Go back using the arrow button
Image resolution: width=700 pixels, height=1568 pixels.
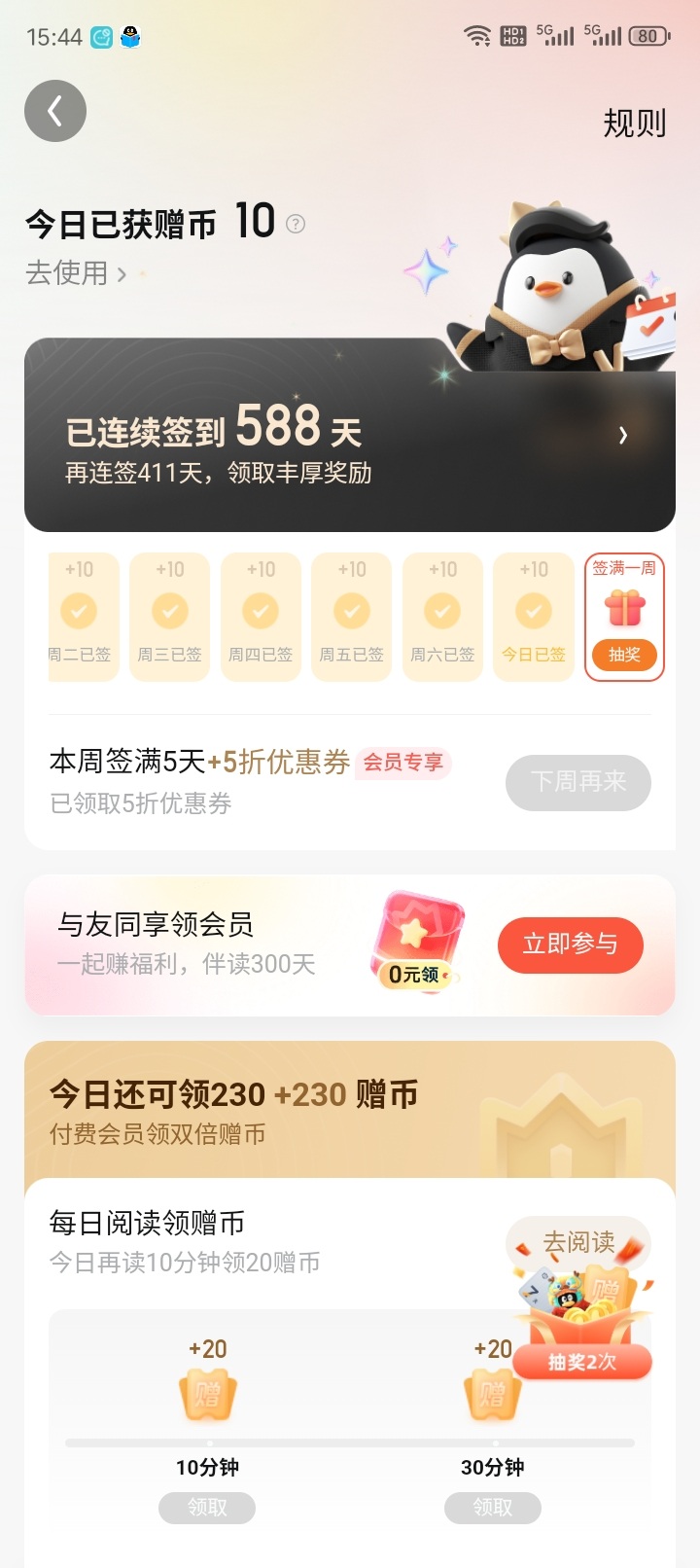55,111
